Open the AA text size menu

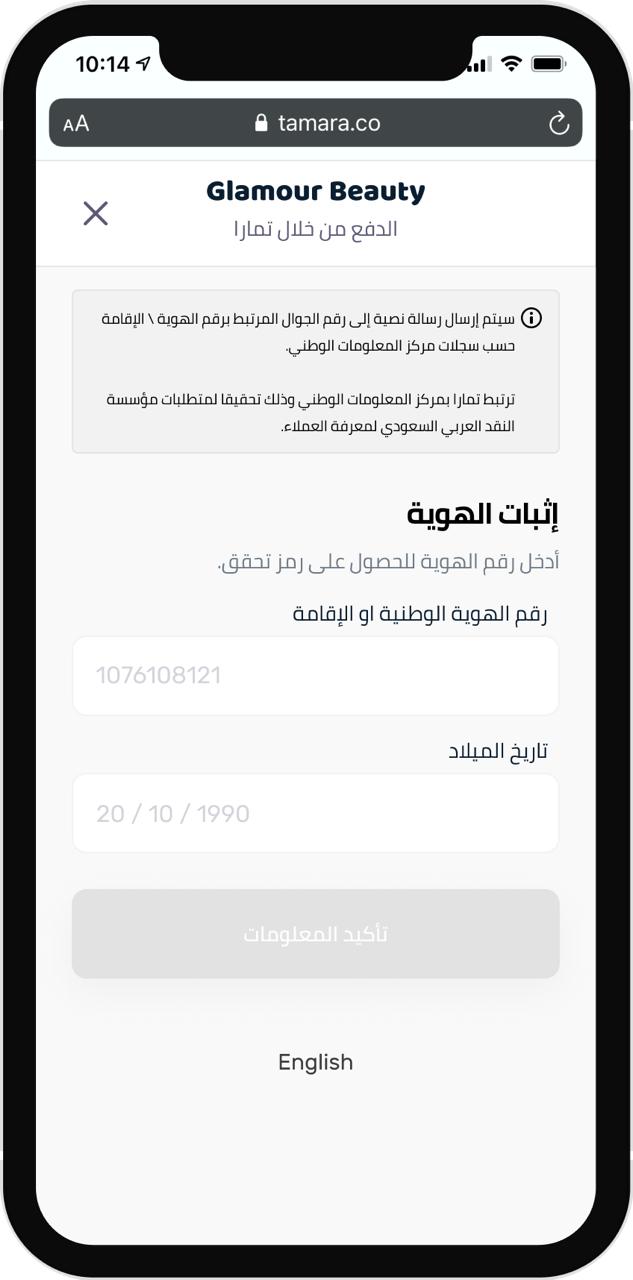click(76, 123)
